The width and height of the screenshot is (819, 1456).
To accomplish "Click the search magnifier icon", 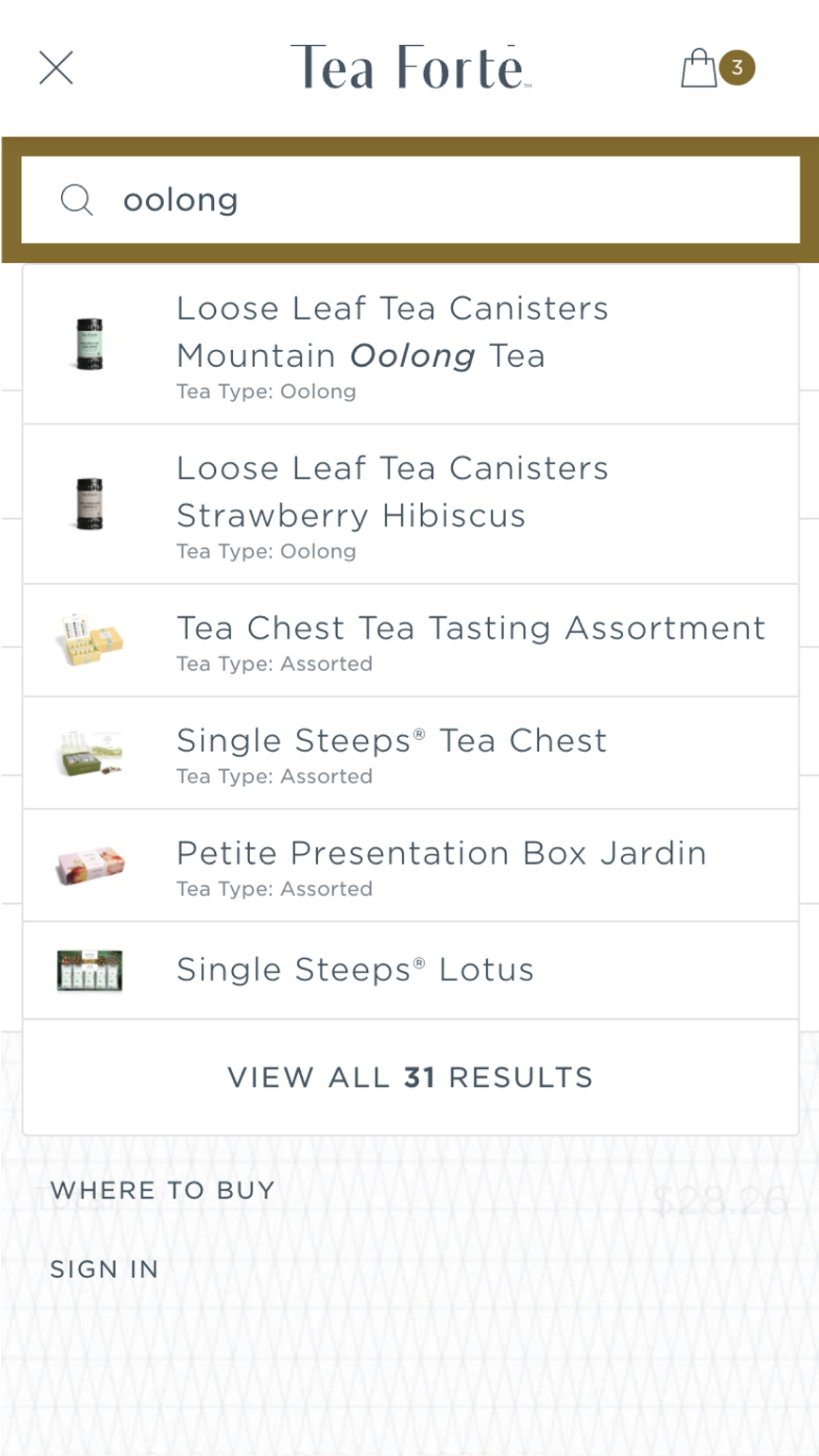I will 78,199.
